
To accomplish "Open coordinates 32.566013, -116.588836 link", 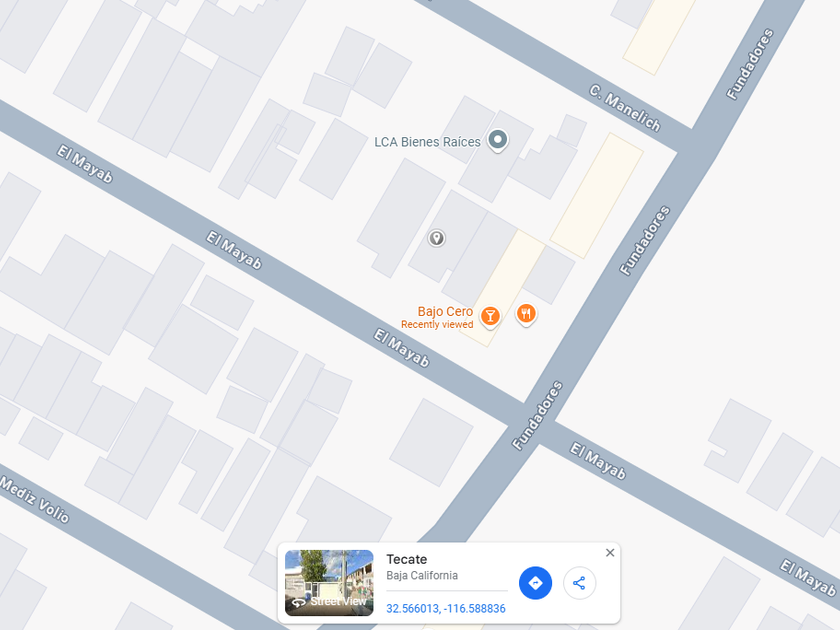I will [x=446, y=609].
